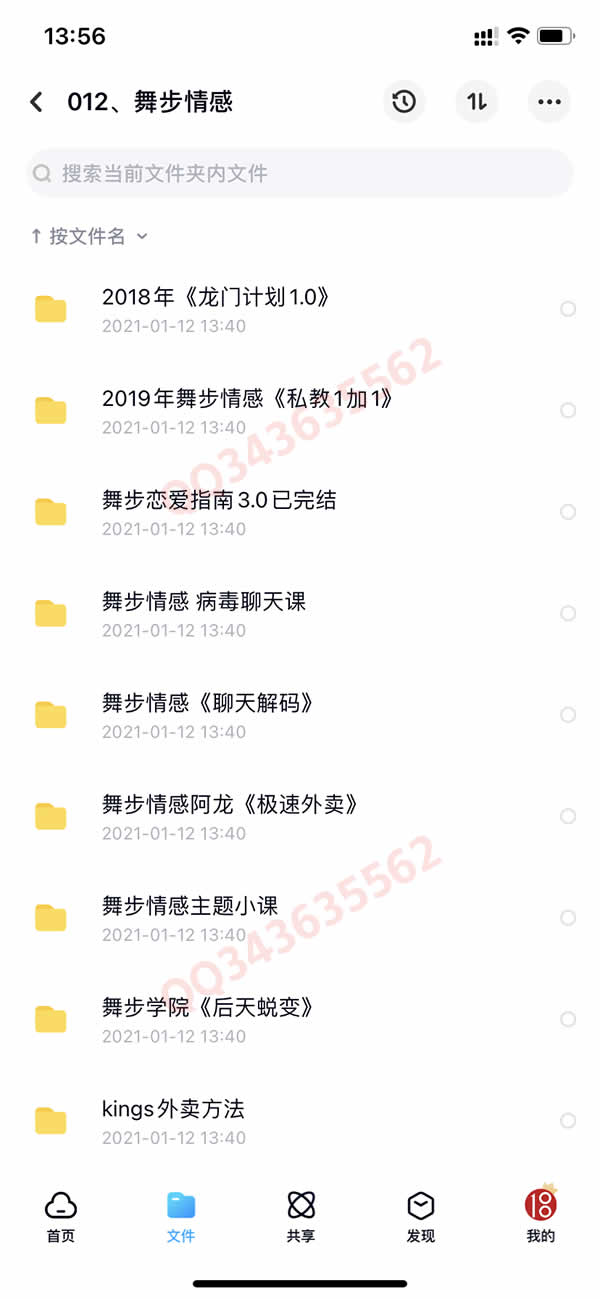Switch to the 文件 tab

181,1216
